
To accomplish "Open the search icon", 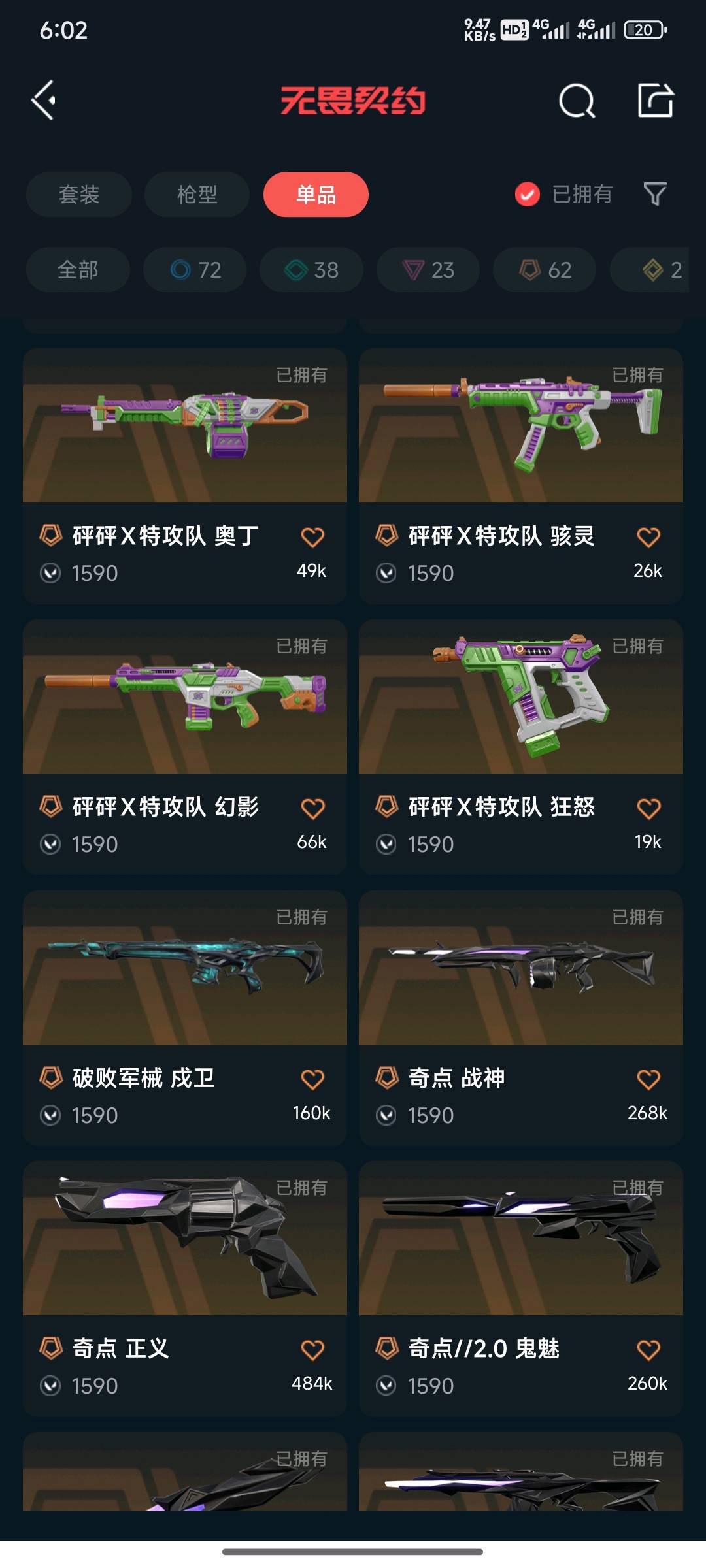I will (577, 101).
